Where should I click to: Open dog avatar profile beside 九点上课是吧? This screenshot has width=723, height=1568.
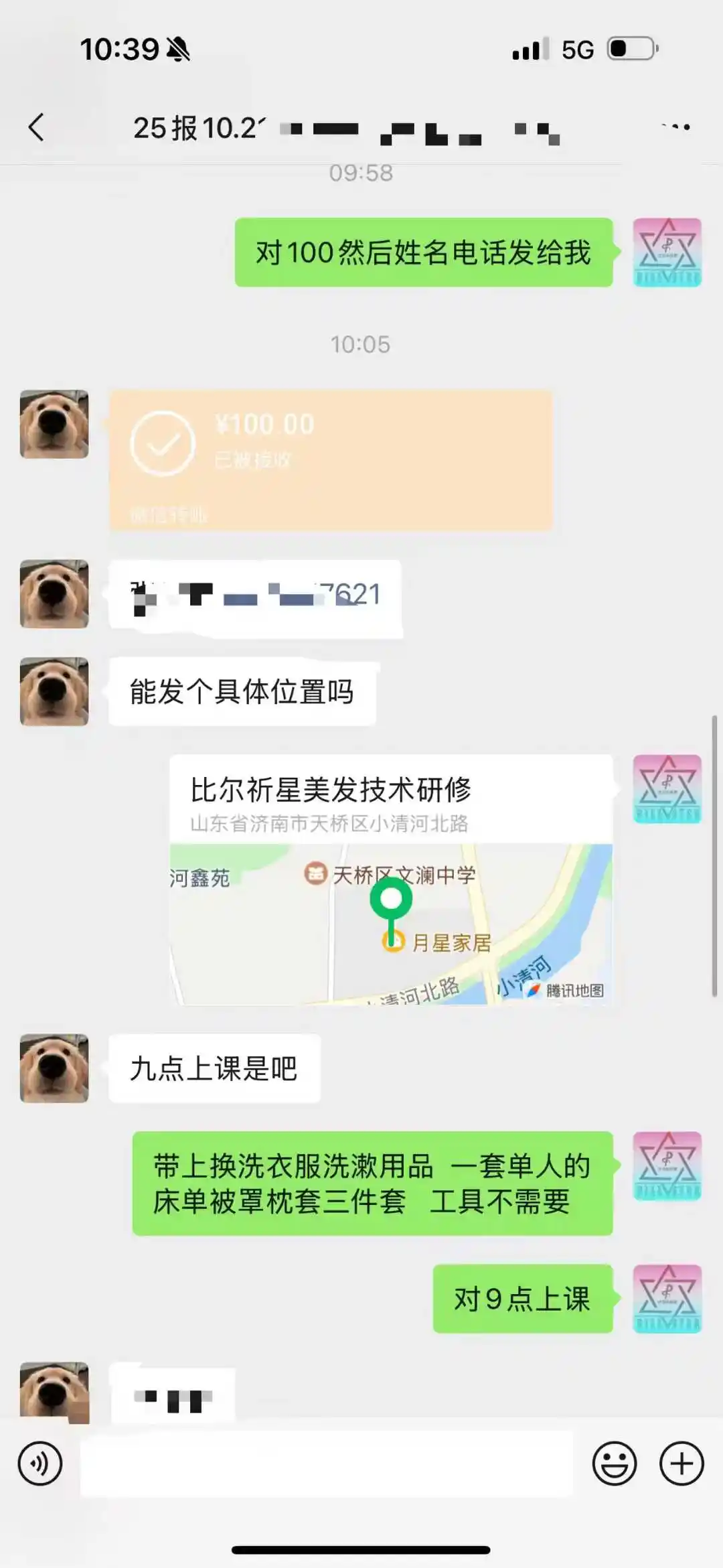(x=54, y=1068)
